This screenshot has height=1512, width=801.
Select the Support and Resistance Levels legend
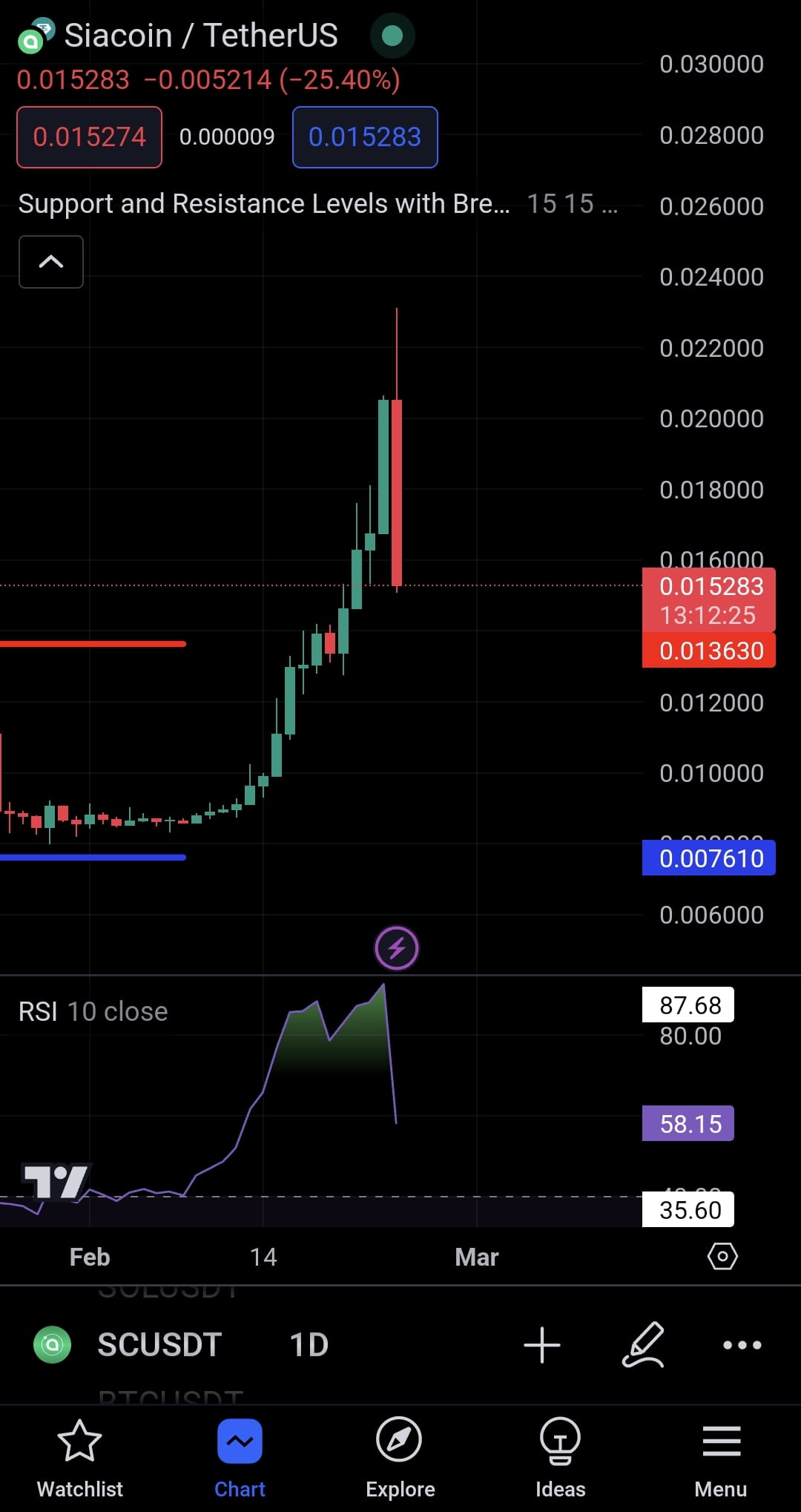click(x=264, y=203)
